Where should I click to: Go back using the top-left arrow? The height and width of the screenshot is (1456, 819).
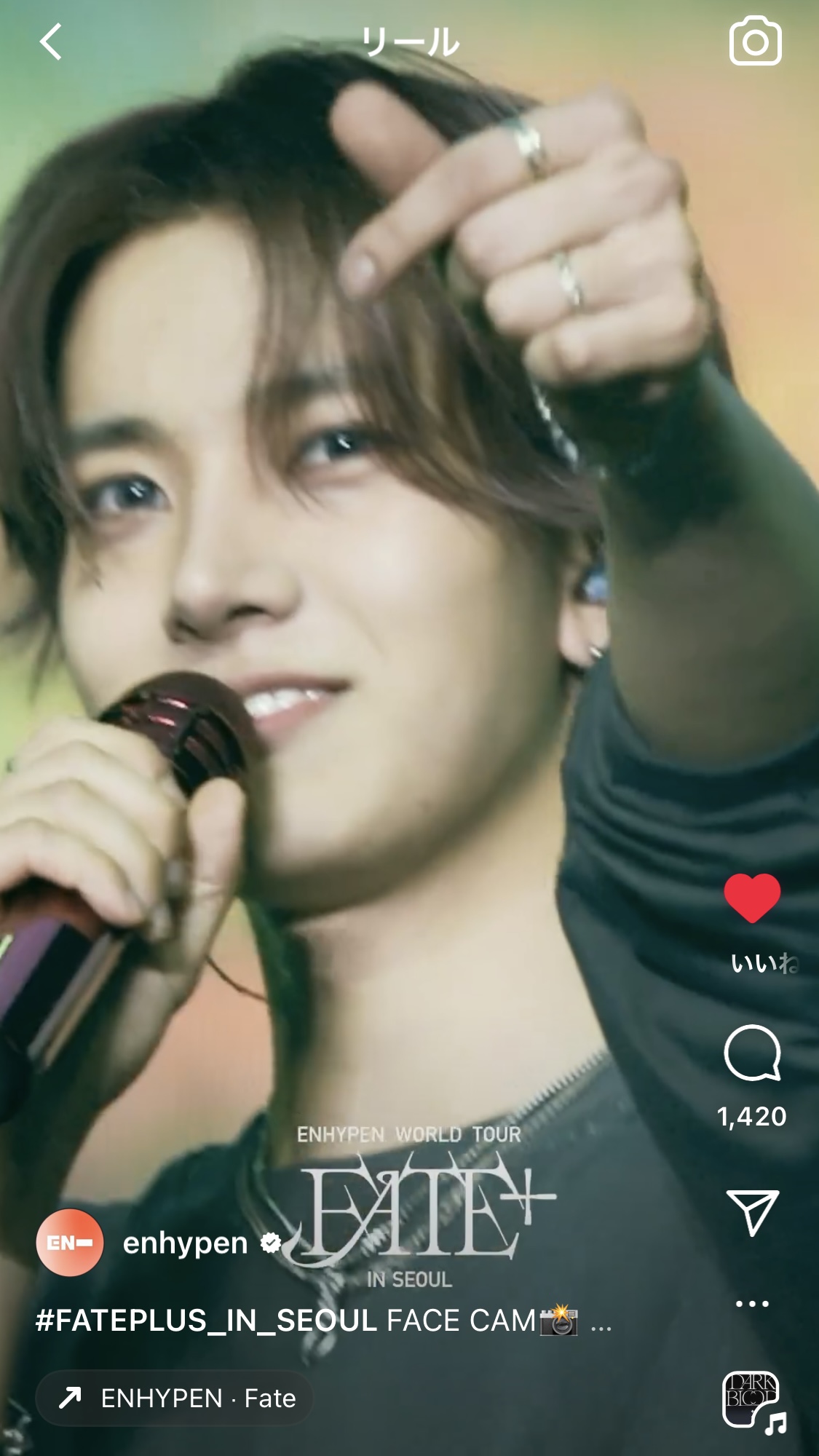(50, 41)
